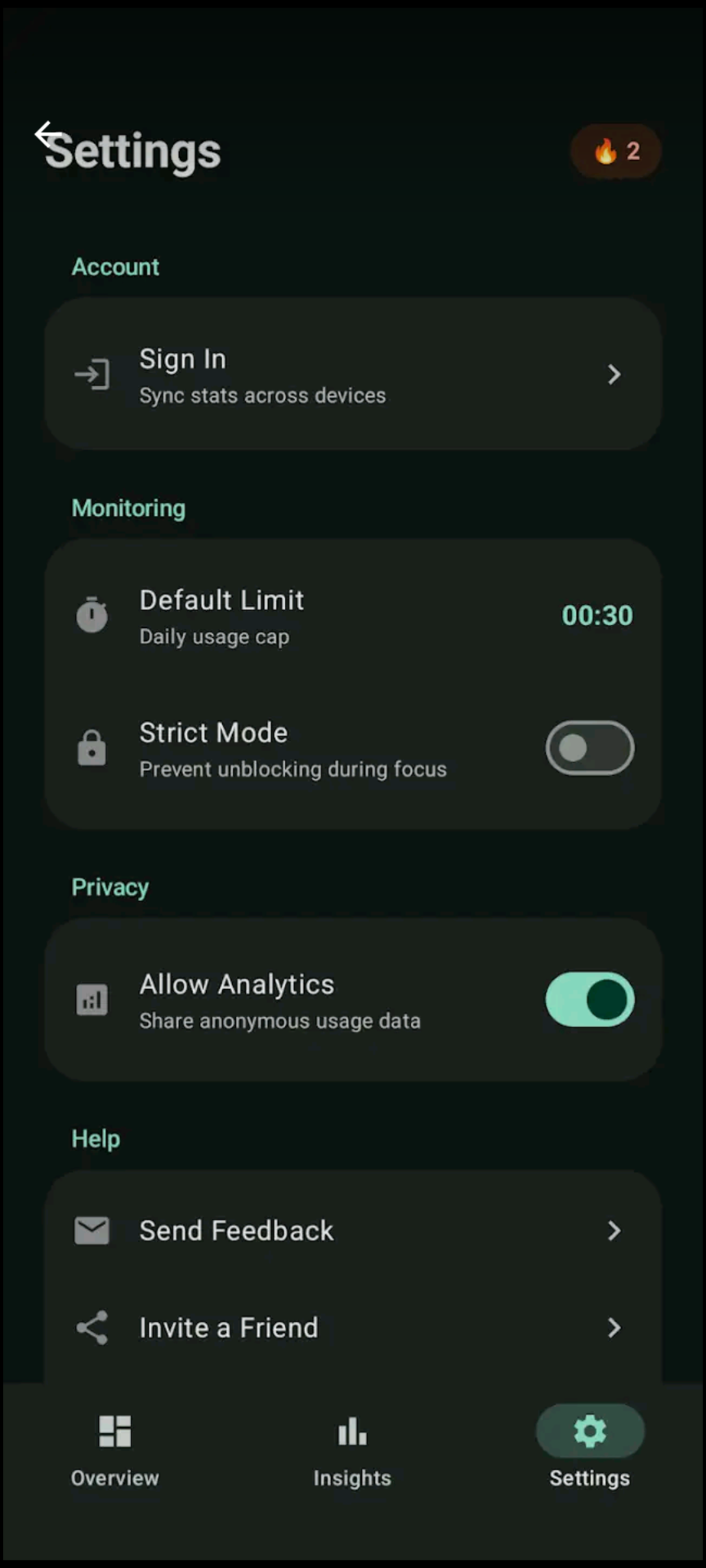This screenshot has height=1568, width=706.
Task: Switch to the Overview tab
Action: pyautogui.click(x=114, y=1450)
